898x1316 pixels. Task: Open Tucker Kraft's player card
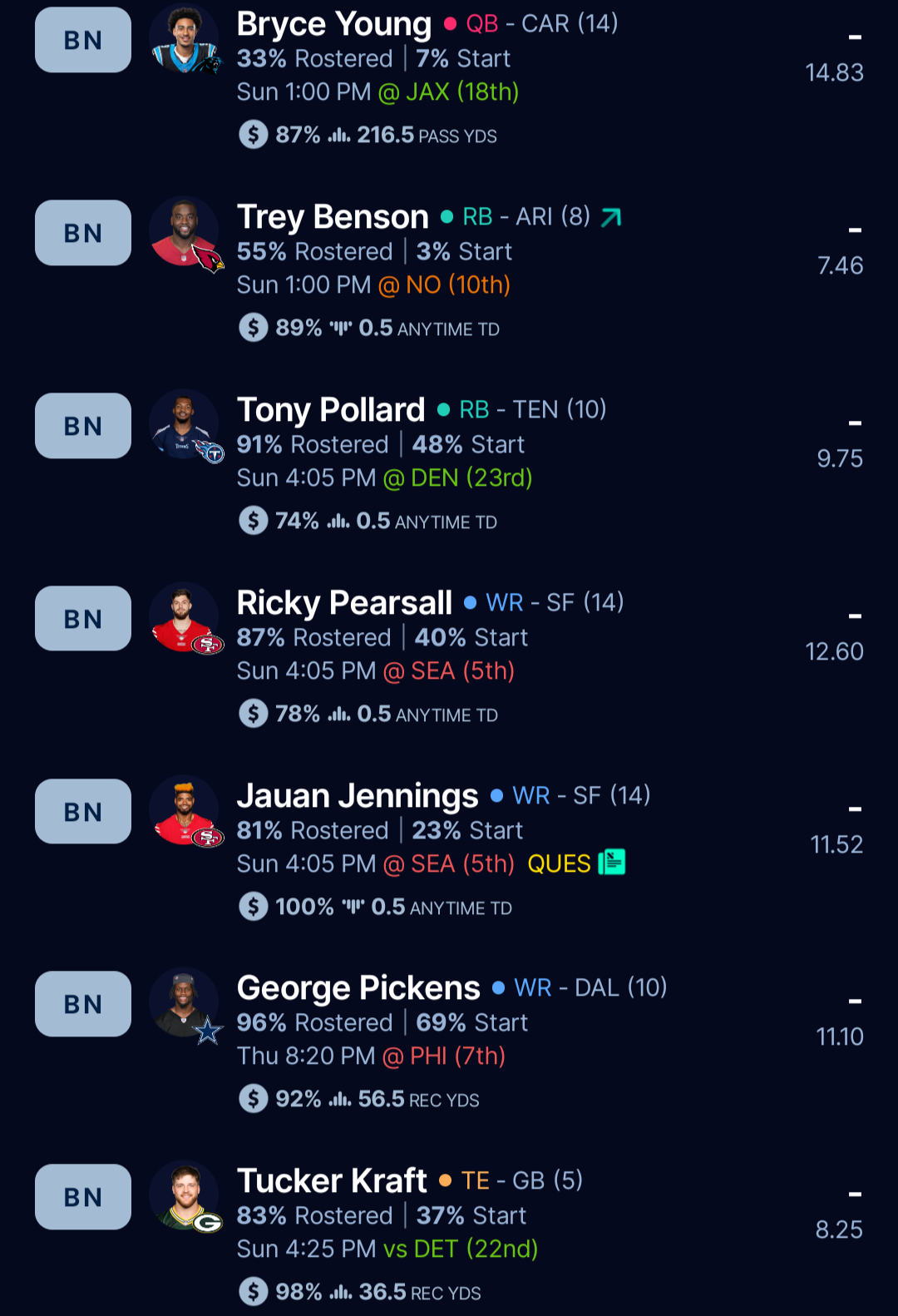click(332, 1182)
